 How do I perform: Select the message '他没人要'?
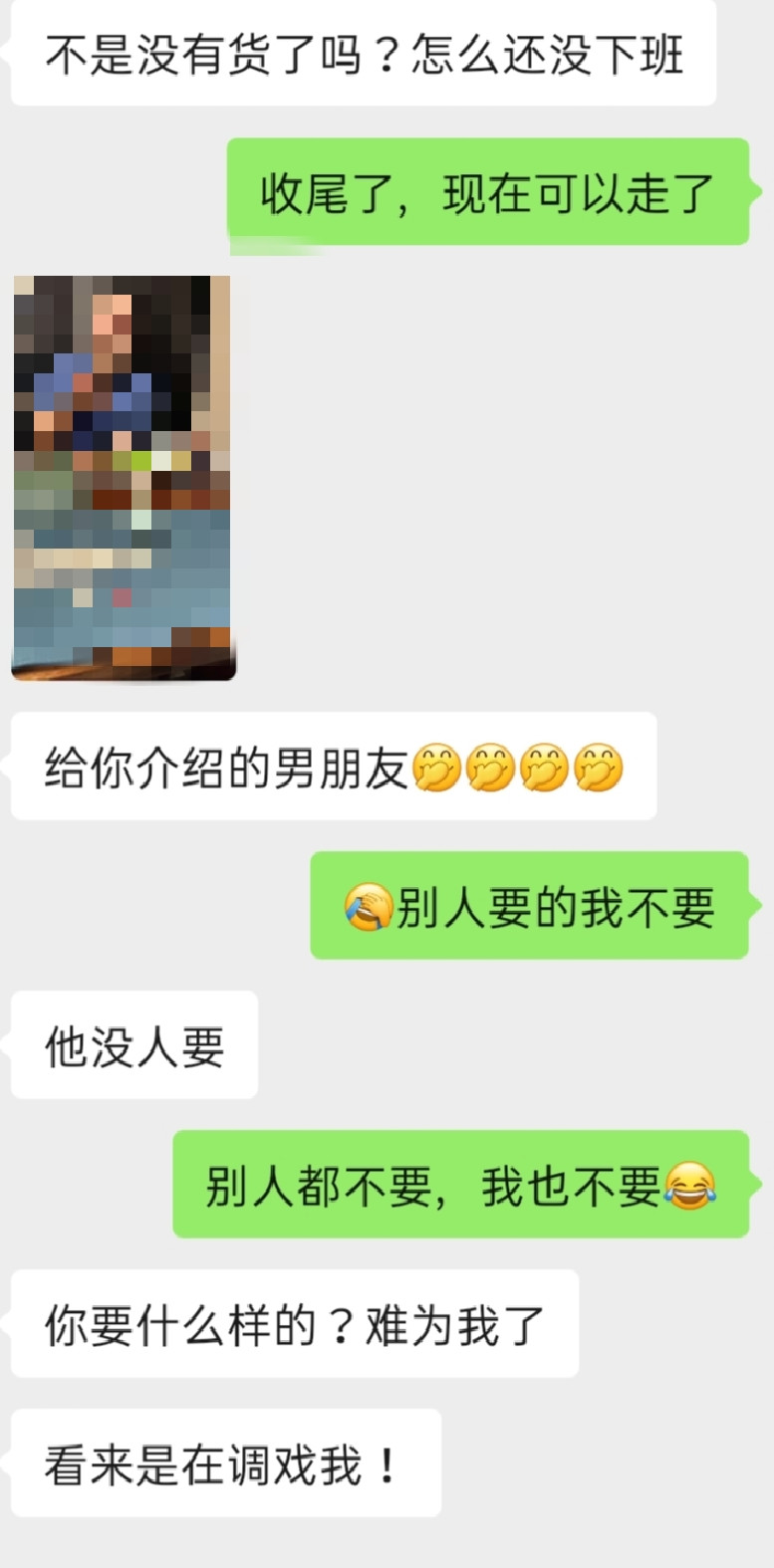(x=131, y=1044)
